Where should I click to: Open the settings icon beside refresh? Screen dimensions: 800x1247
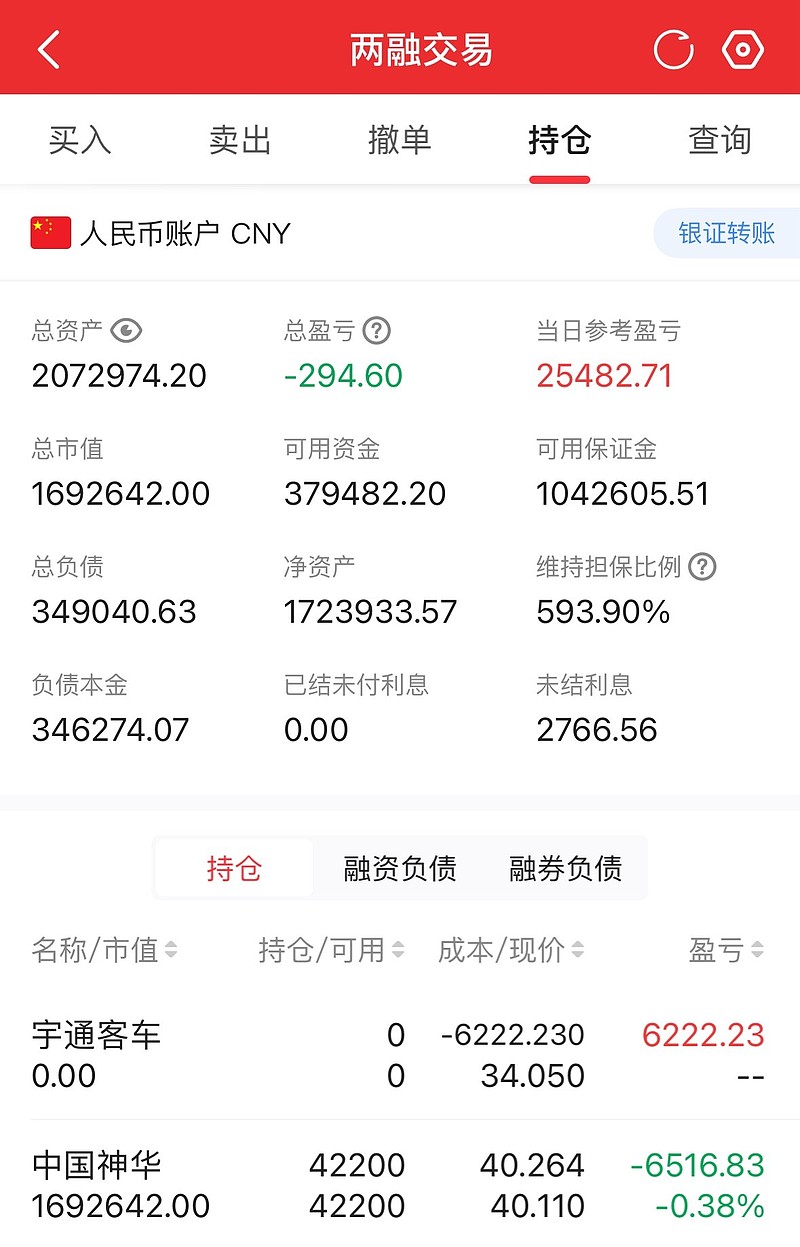click(x=742, y=47)
